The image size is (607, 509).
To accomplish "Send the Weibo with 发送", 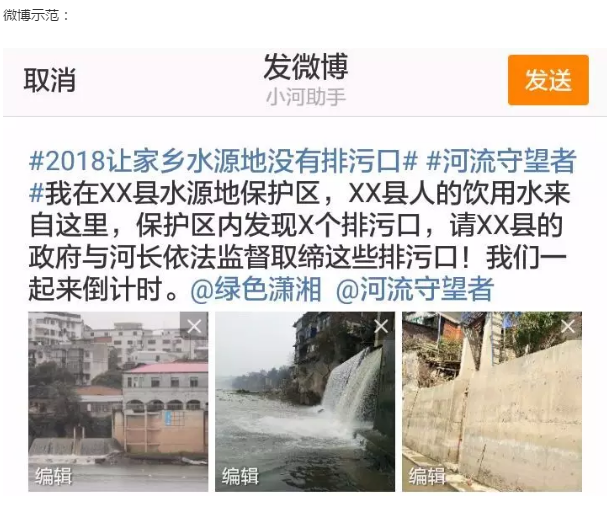I will point(547,81).
